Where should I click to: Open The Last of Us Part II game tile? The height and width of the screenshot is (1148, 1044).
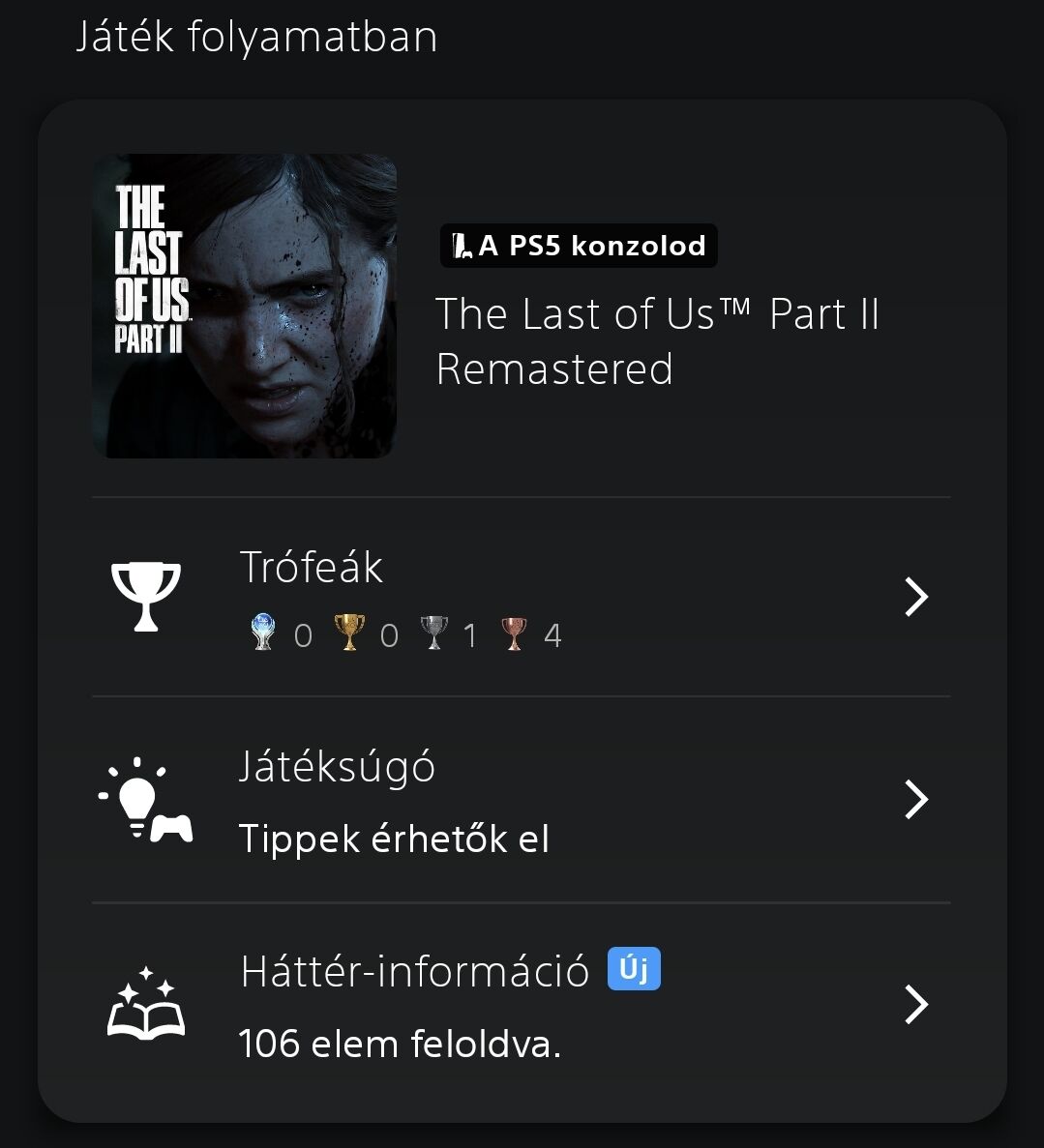[245, 306]
